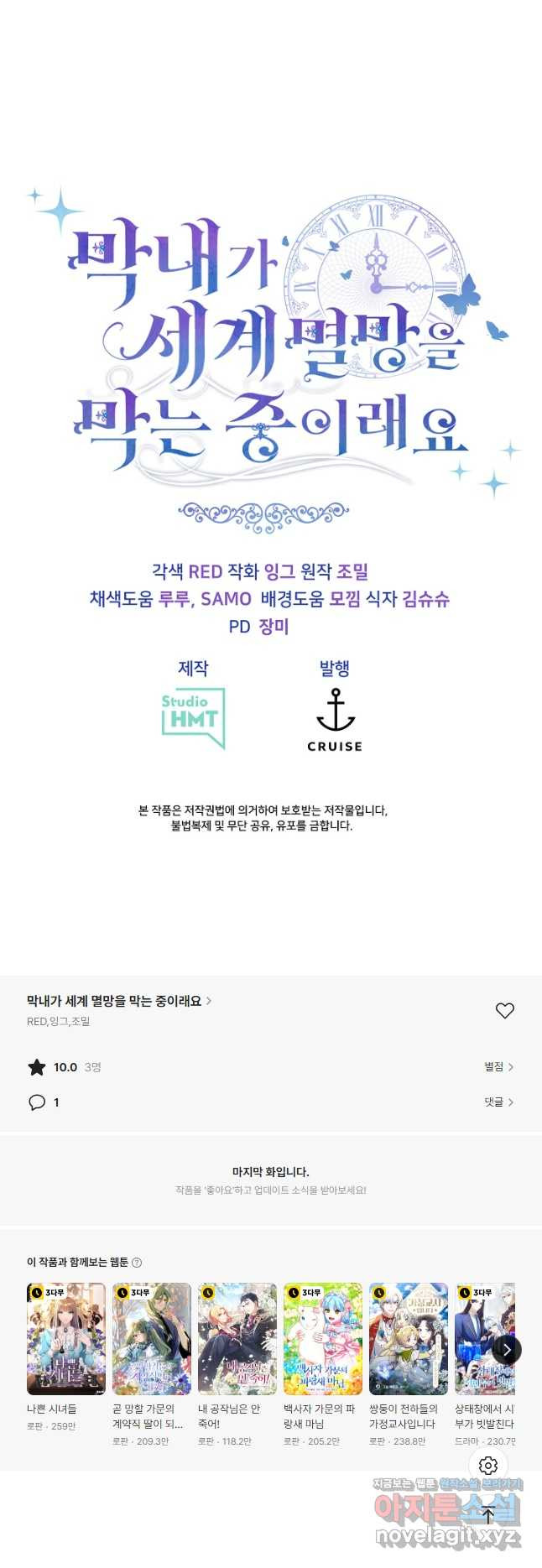Screen dimensions: 542x1568
Task: Open the 별점 rating page
Action: 498,1066
